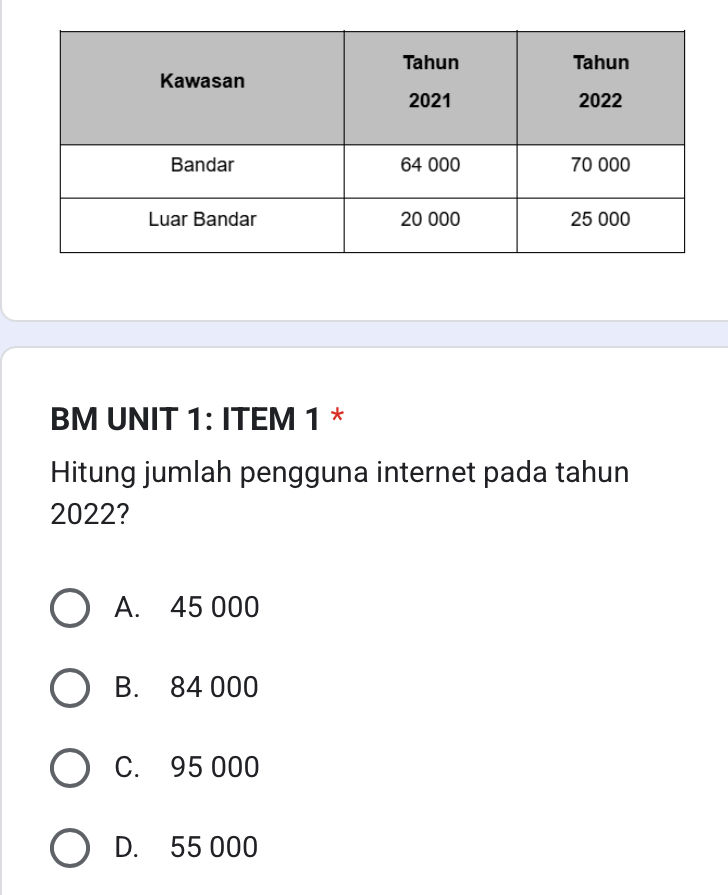Click the question text about pengguna internet
The image size is (728, 895).
pos(340,472)
